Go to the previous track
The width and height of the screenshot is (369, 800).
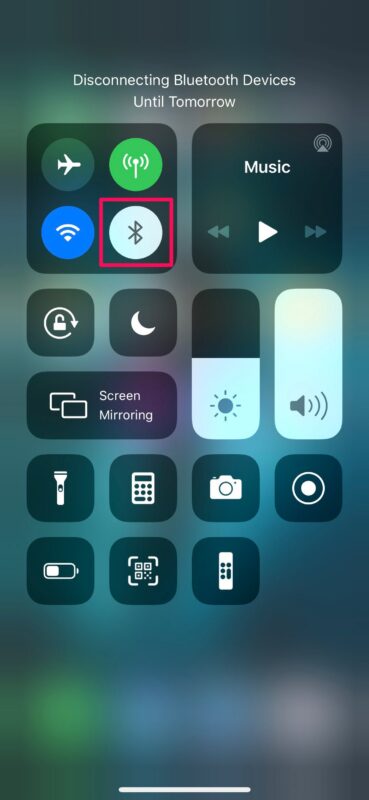tap(218, 232)
